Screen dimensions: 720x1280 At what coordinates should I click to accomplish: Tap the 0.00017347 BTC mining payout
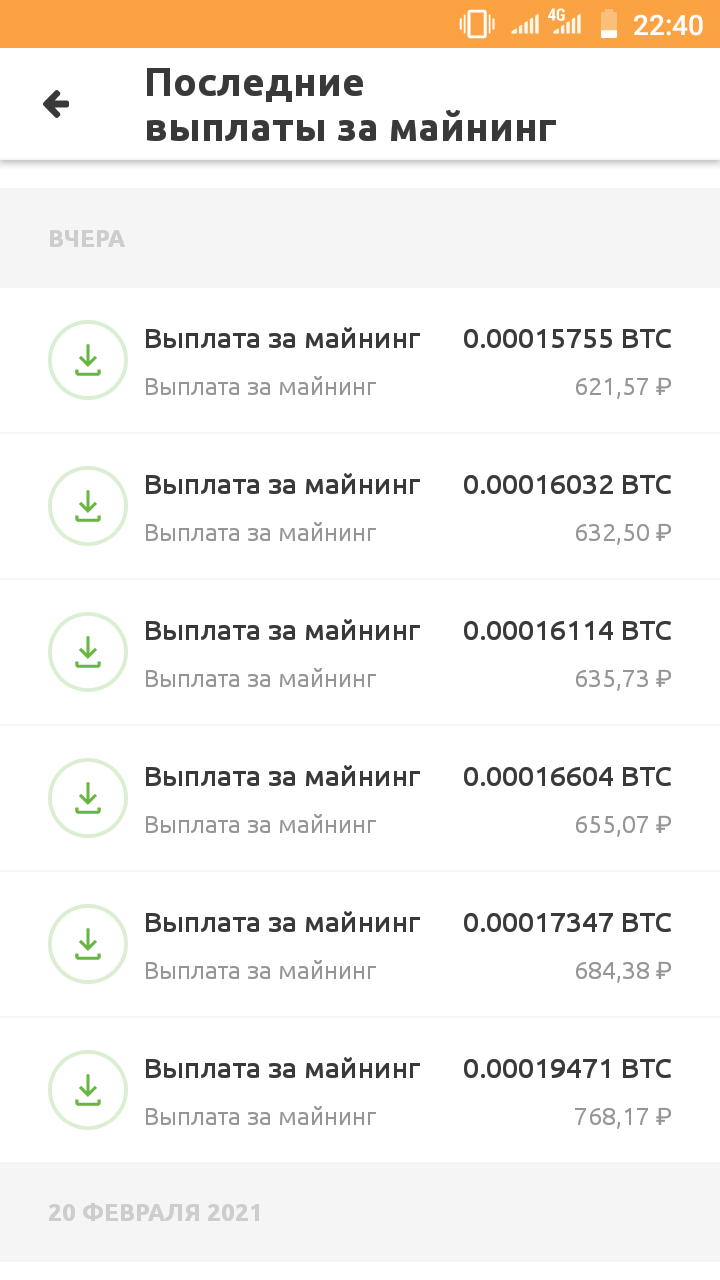tap(360, 945)
